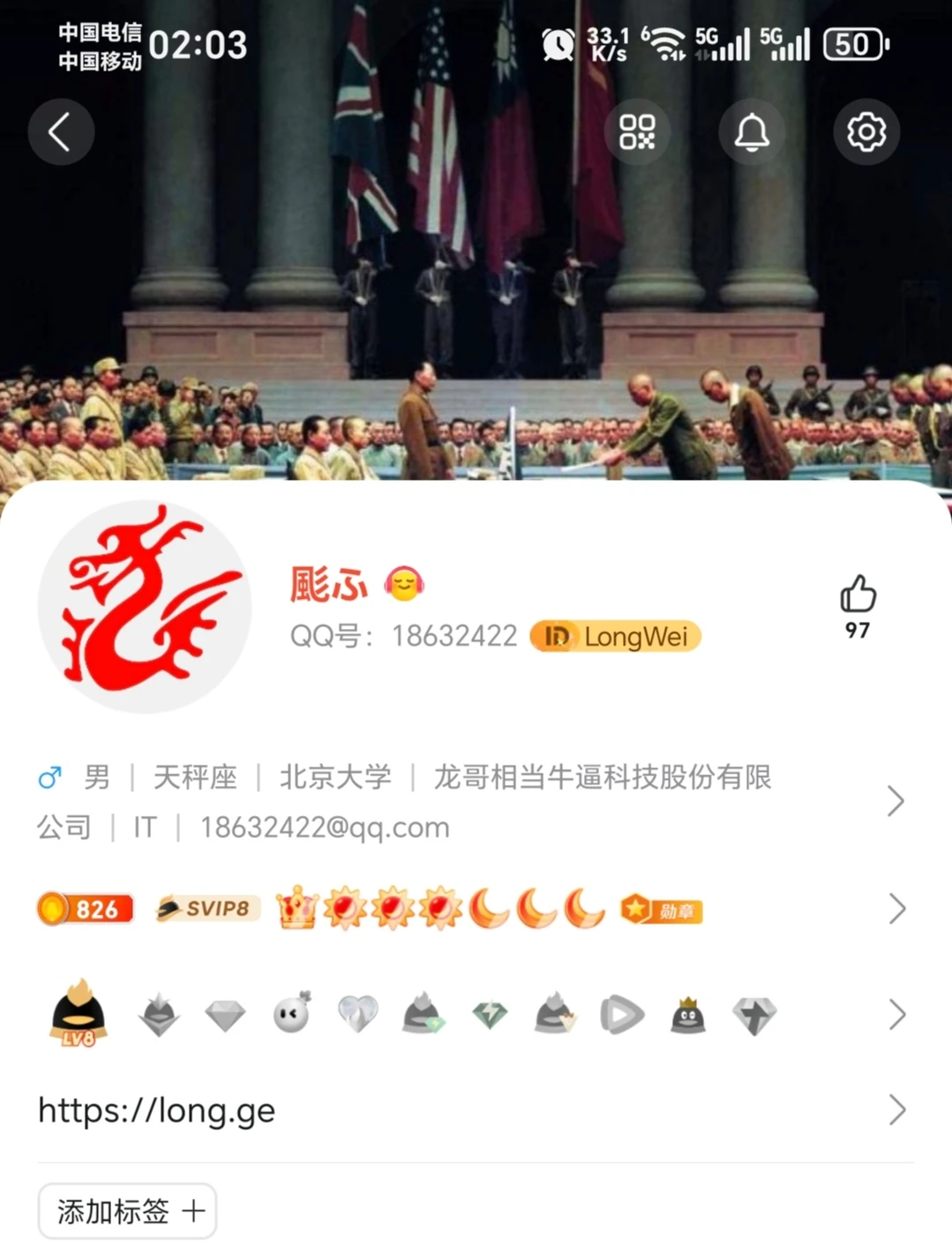Open settings gear icon
The width and height of the screenshot is (952, 1257).
(866, 132)
